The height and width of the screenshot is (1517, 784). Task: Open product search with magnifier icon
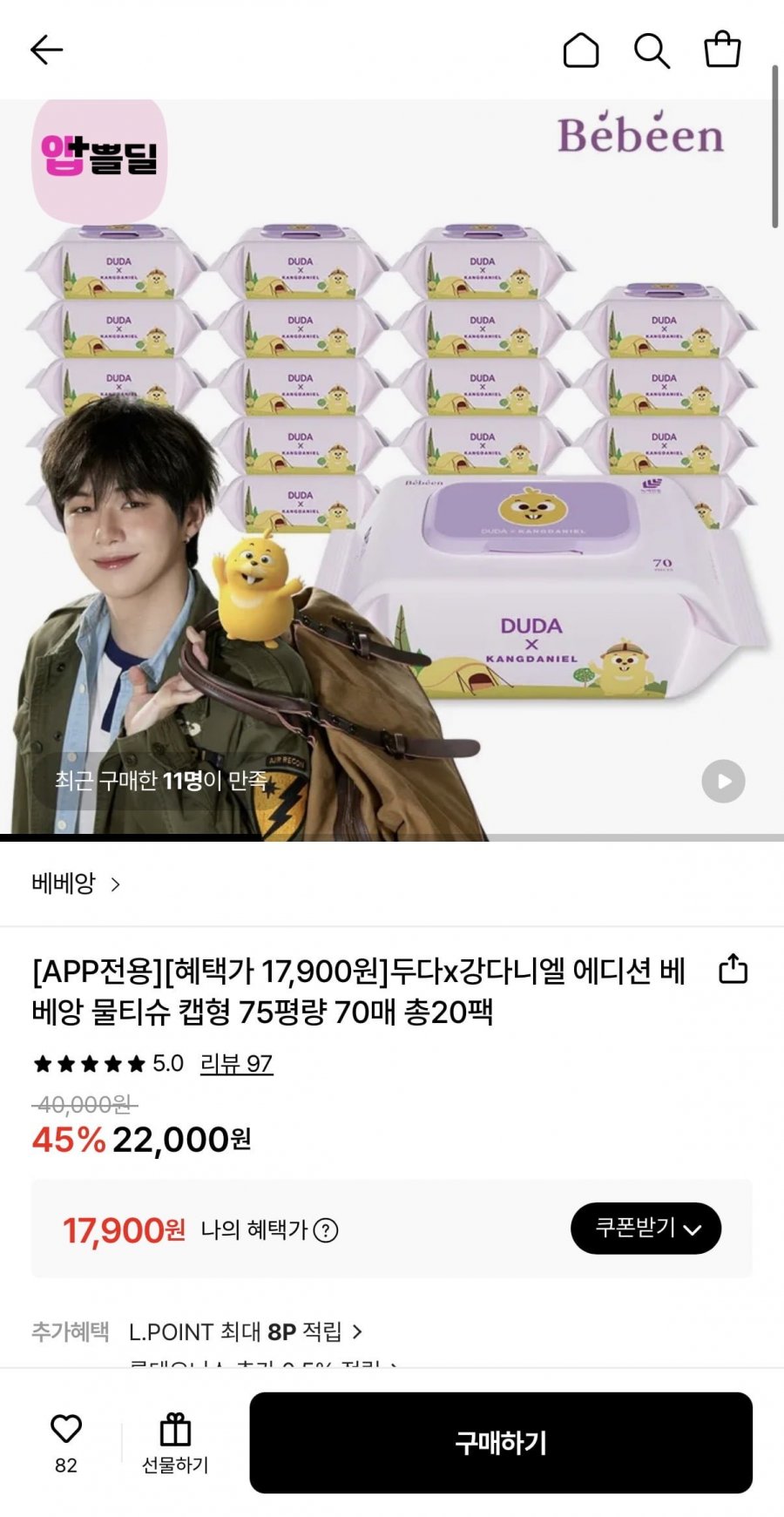[x=651, y=50]
